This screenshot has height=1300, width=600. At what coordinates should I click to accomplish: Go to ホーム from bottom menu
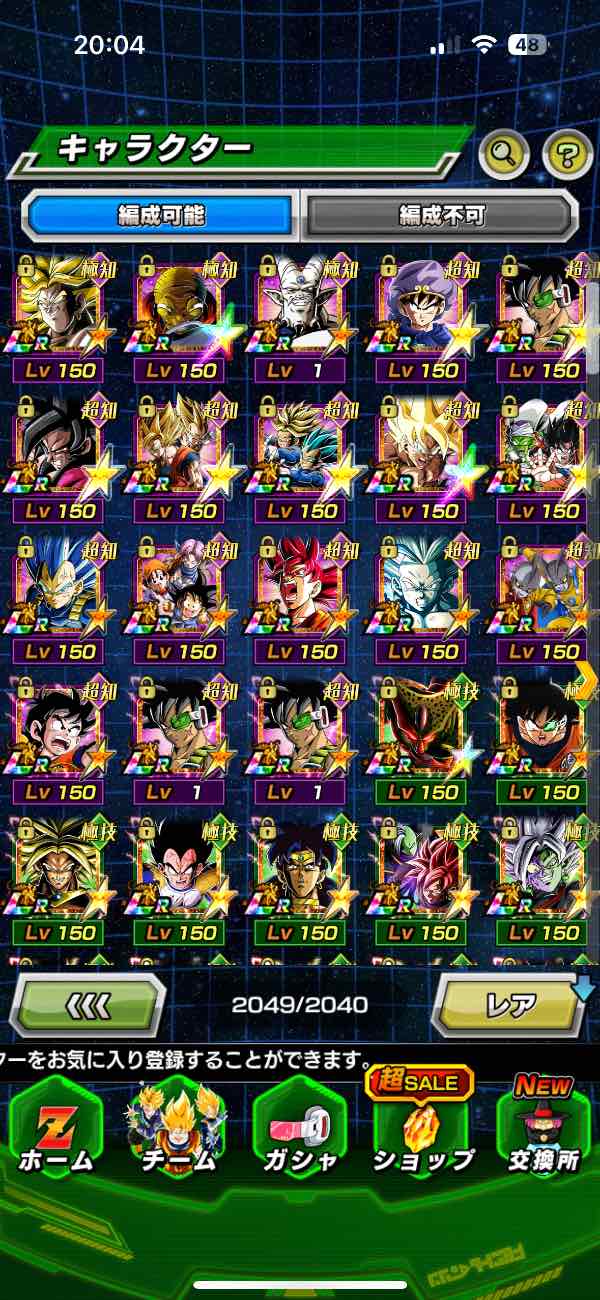tap(55, 1130)
